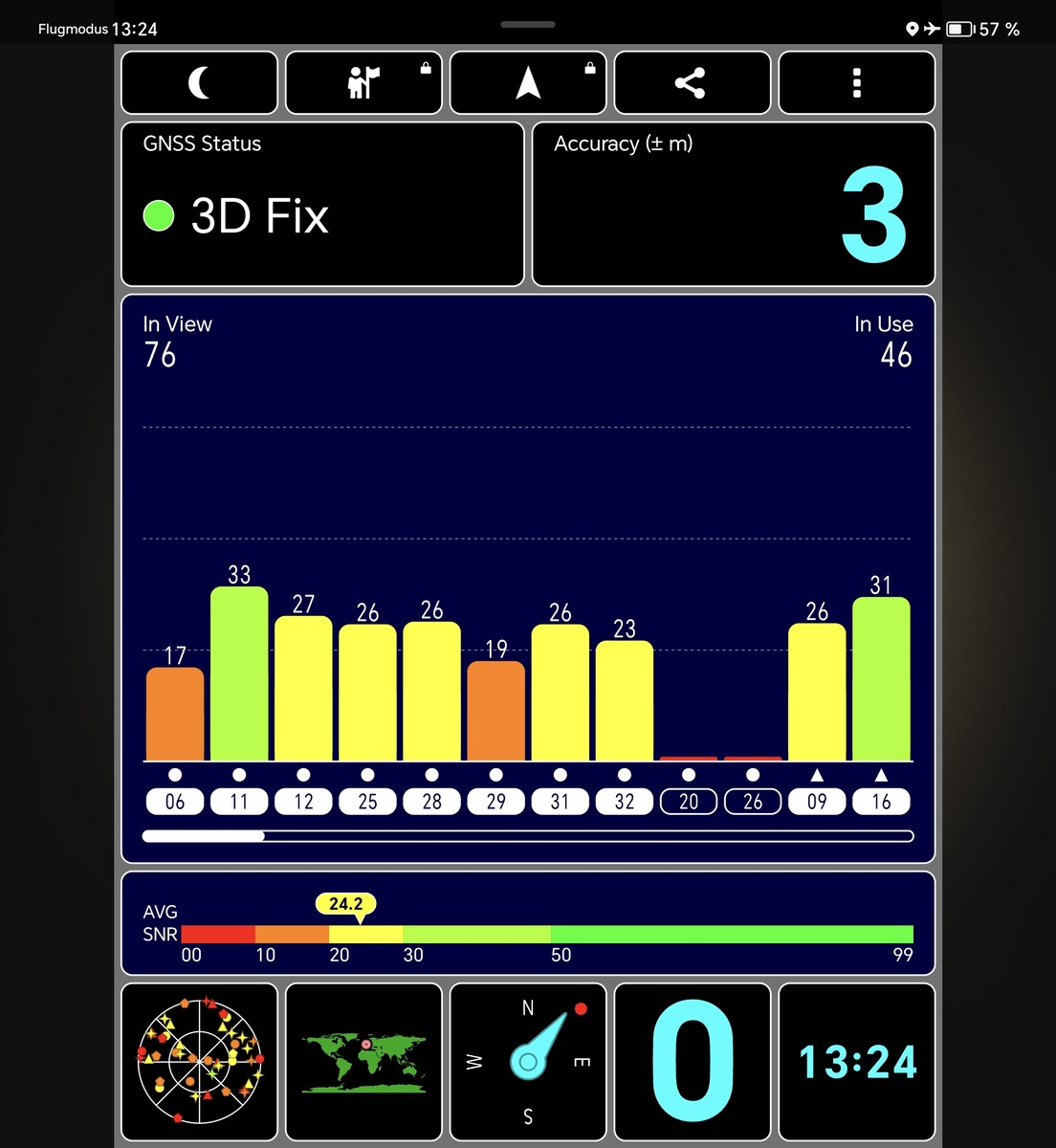Open the locked waypoint flag feature
Screen dimensions: 1056x1148
tap(363, 83)
